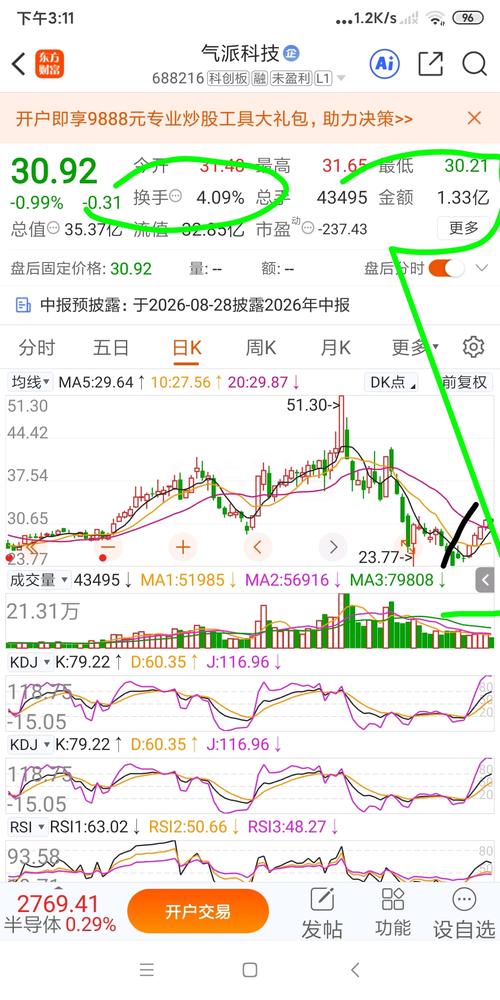Open stock search magnifier
This screenshot has height=1000, width=500.
pos(474,63)
